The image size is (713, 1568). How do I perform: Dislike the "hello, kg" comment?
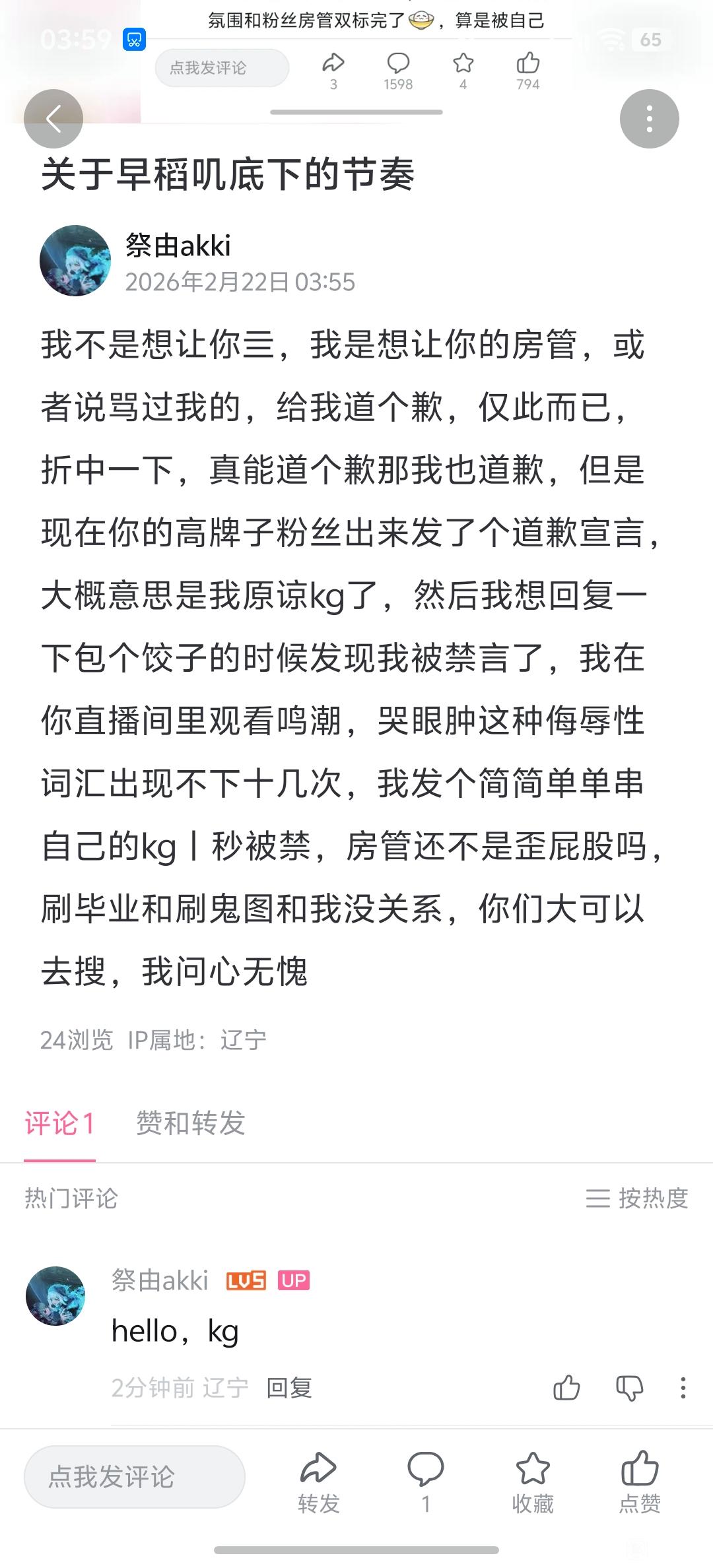[629, 1388]
